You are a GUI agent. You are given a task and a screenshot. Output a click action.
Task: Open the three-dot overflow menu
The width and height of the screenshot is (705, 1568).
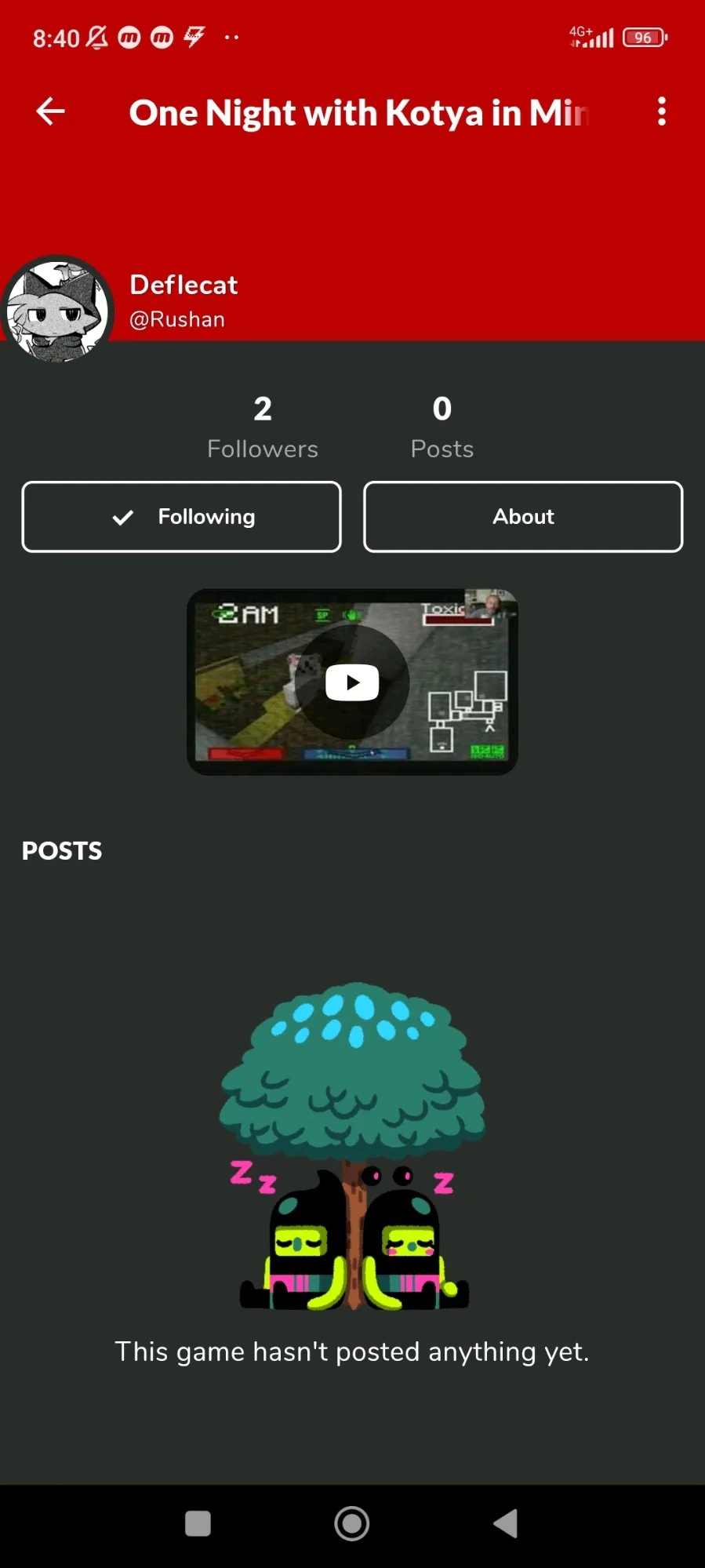point(662,111)
